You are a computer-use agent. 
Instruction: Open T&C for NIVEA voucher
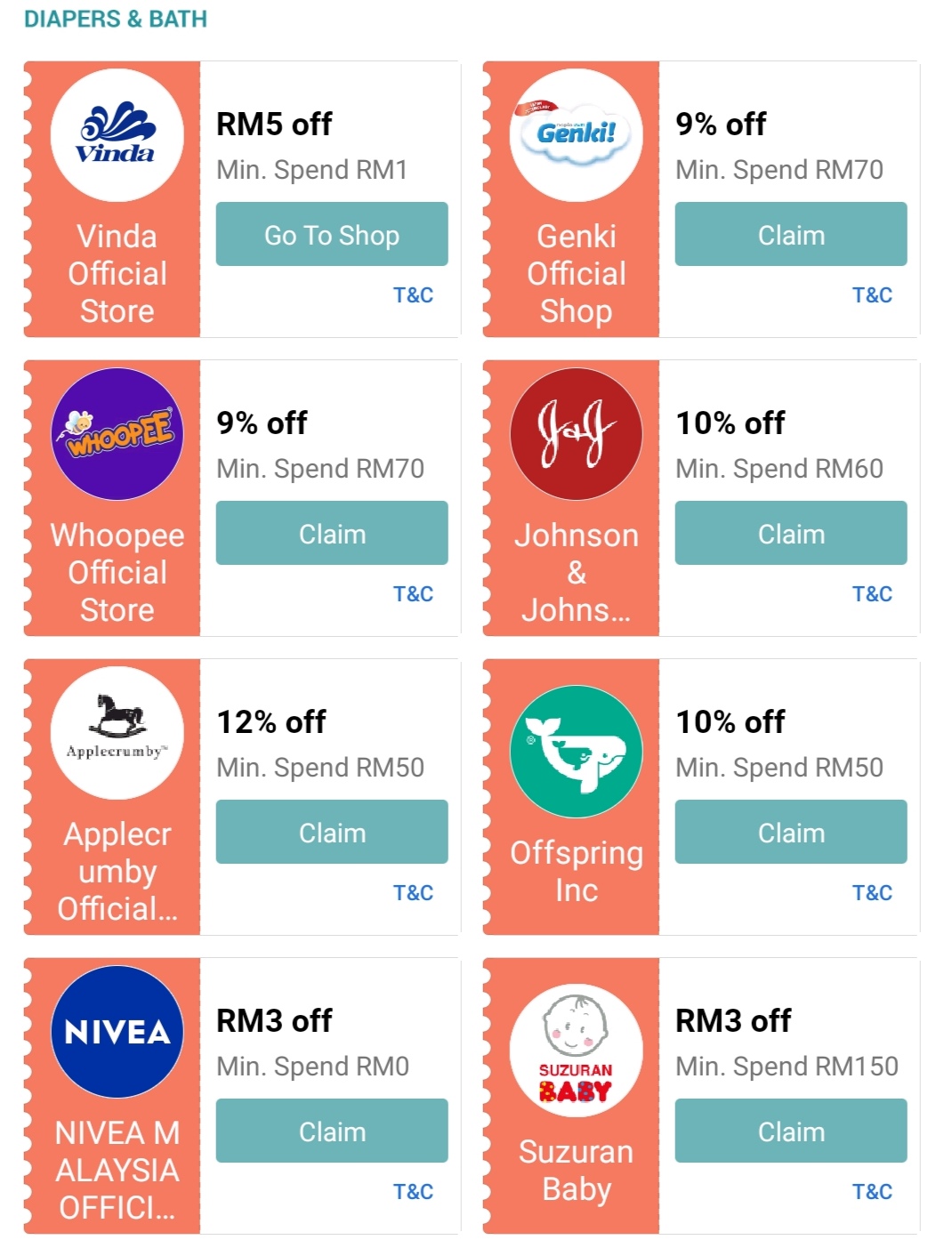(413, 1192)
